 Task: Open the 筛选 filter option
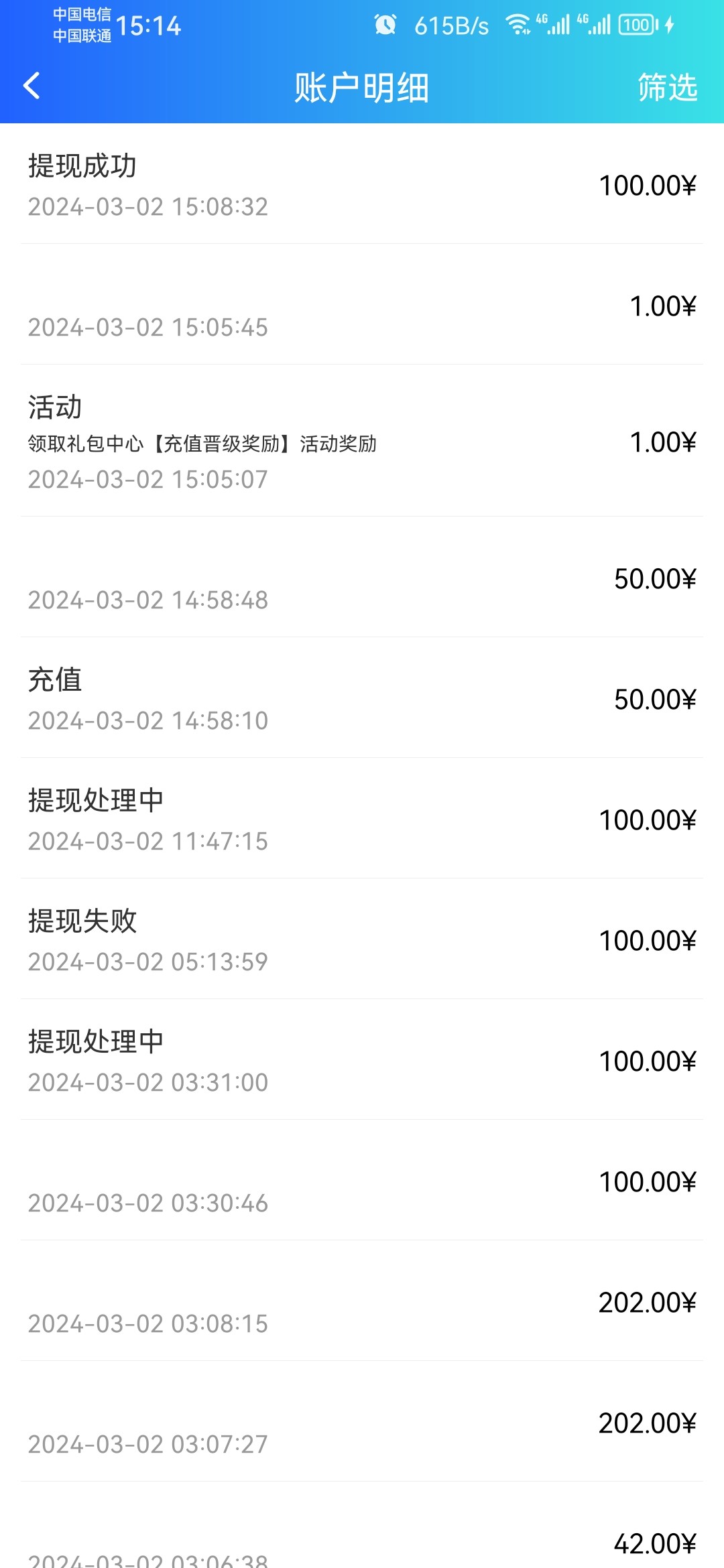[667, 87]
